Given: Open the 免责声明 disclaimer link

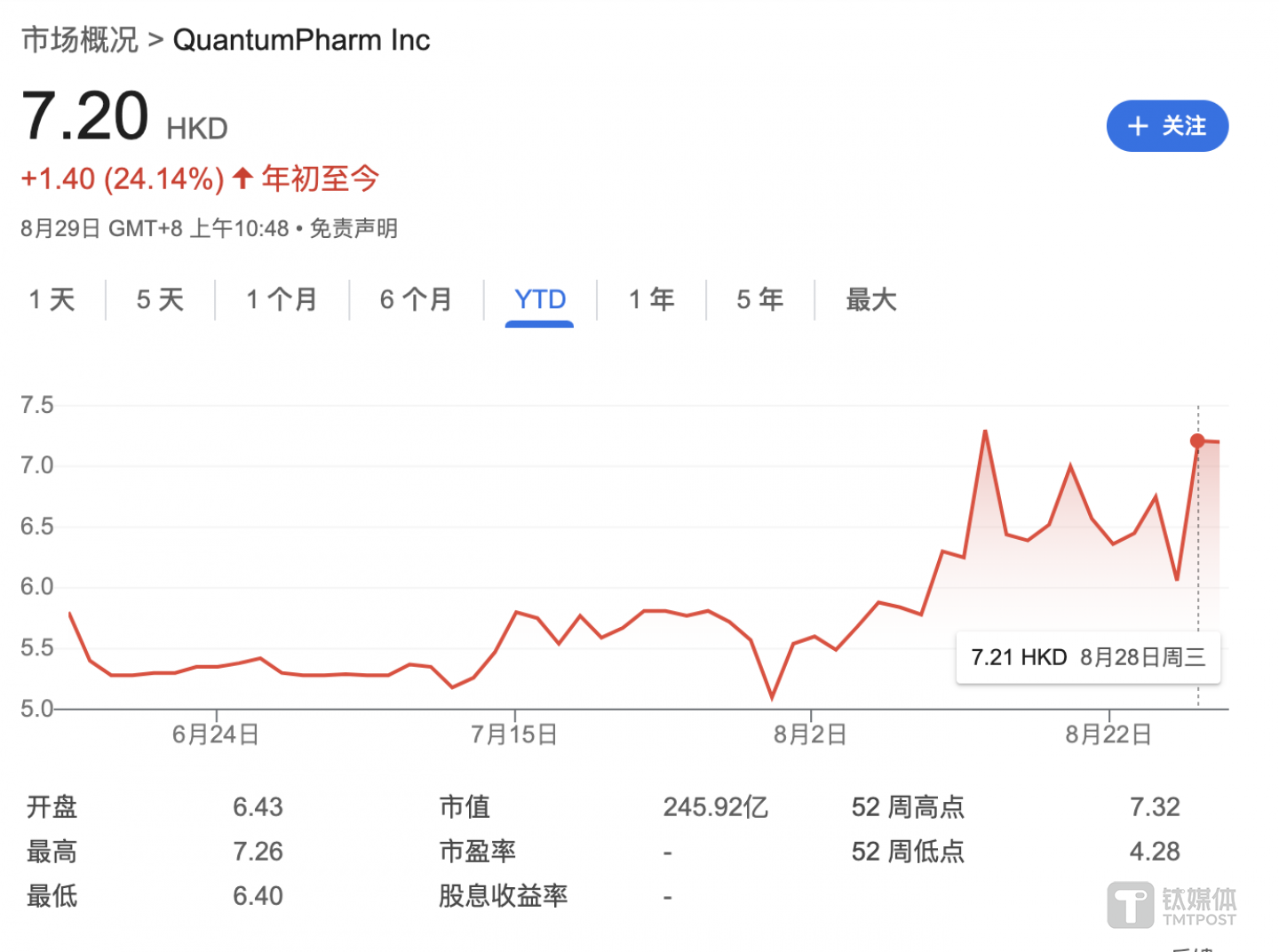Looking at the screenshot, I should pyautogui.click(x=354, y=229).
